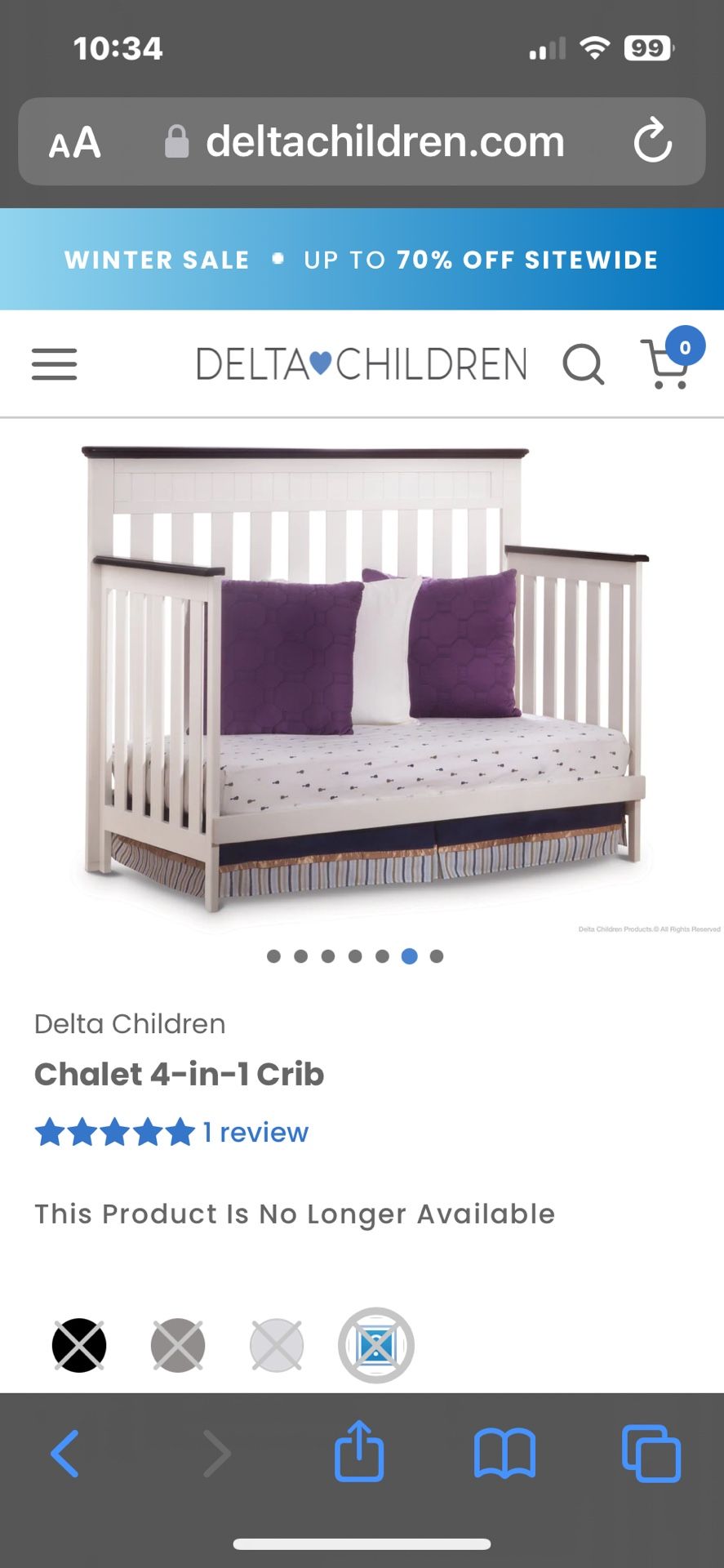Open Safari bookmarks
Image resolution: width=724 pixels, height=1568 pixels.
[505, 1454]
